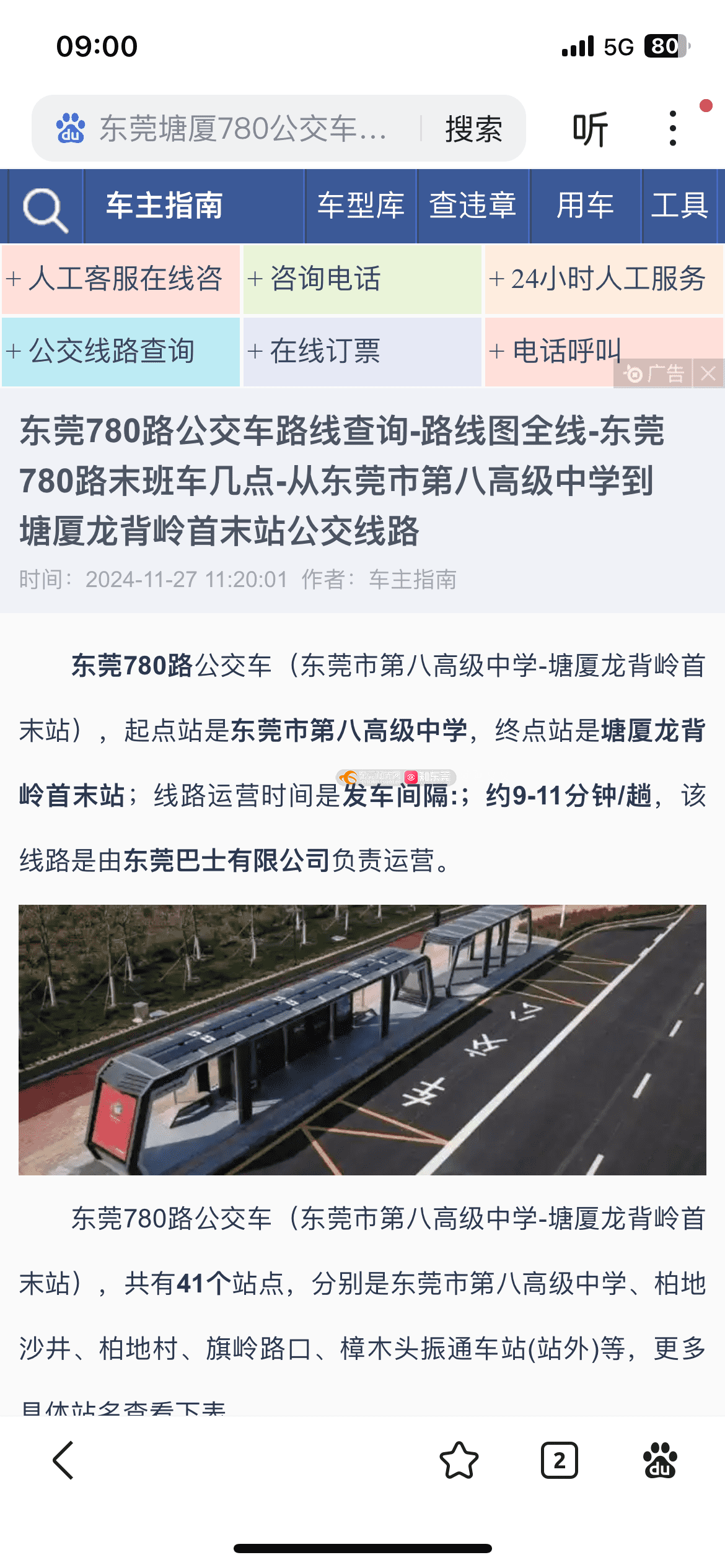Viewport: 725px width, 1568px height.
Task: Open the tab switcher showing 2
Action: [560, 1460]
